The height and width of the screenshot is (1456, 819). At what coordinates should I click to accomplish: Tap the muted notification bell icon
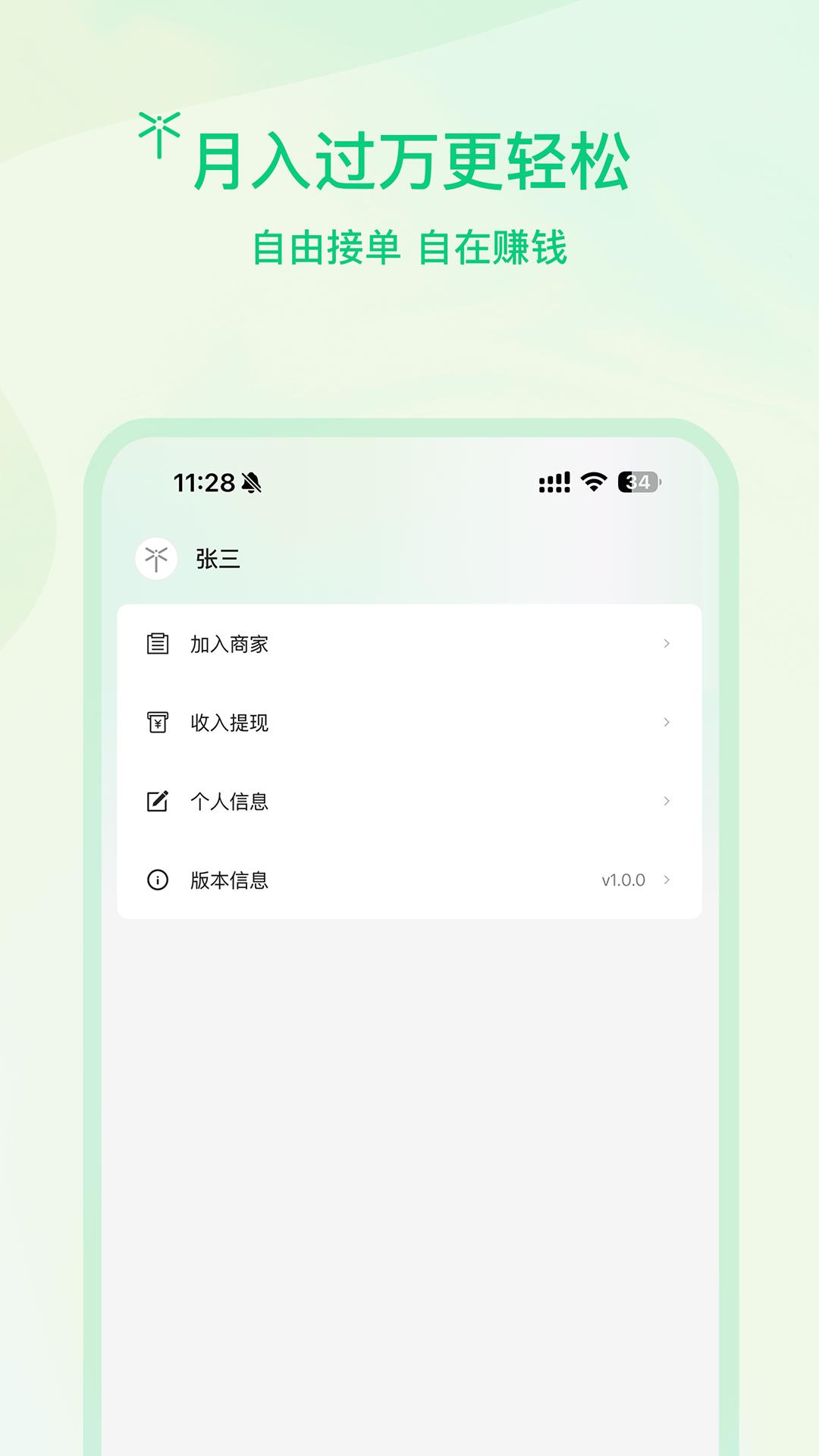250,482
